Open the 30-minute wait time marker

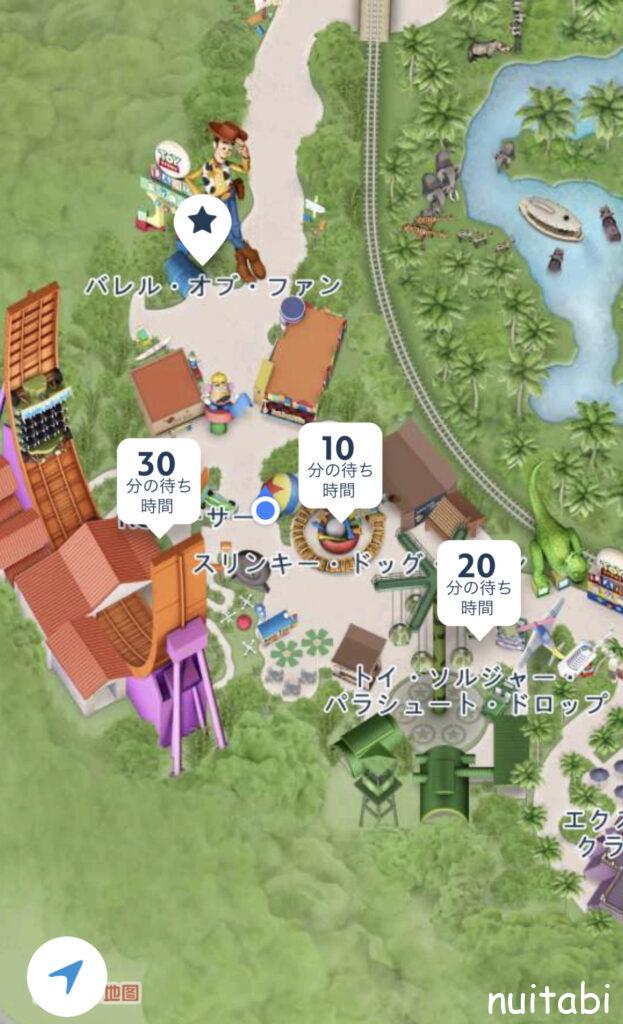158,483
